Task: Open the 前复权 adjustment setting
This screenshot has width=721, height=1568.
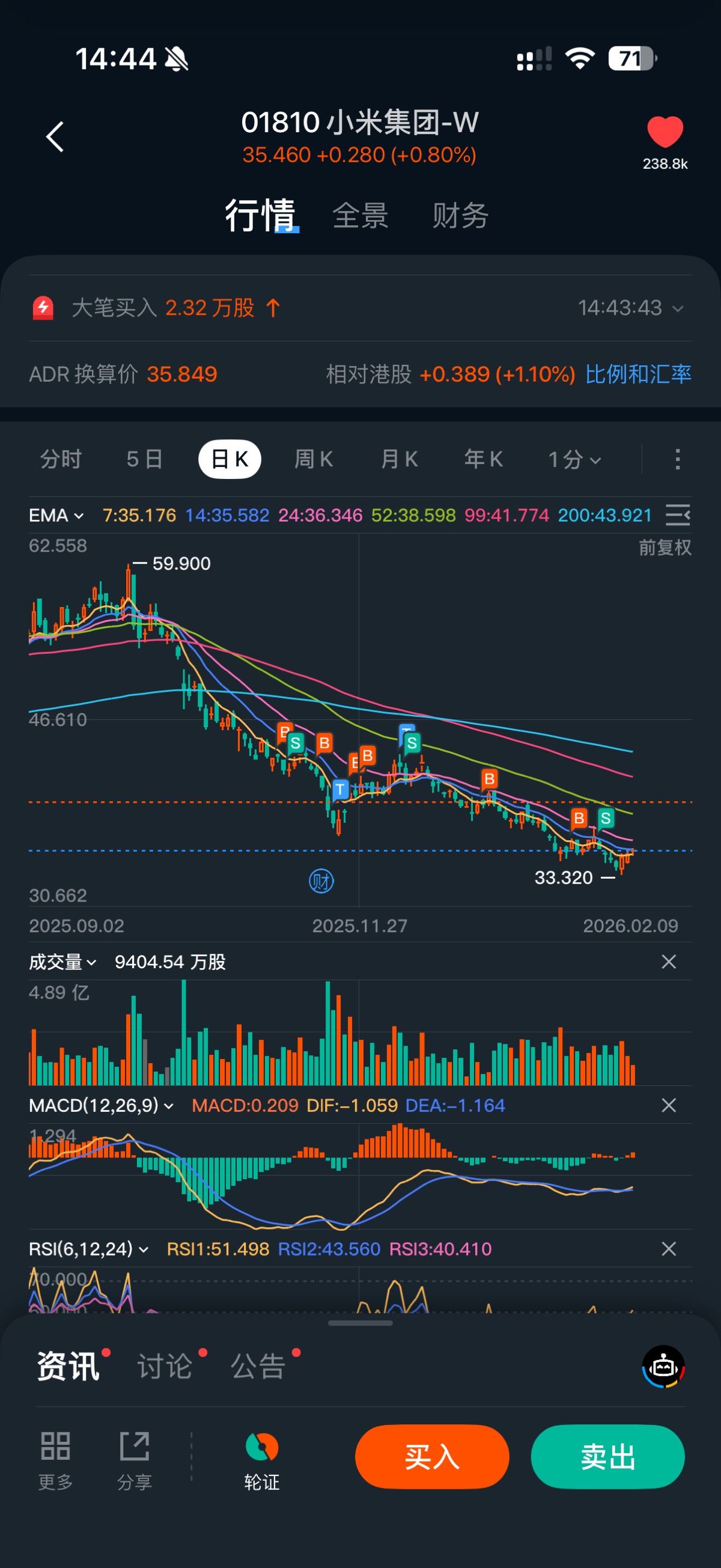Action: pos(665,548)
